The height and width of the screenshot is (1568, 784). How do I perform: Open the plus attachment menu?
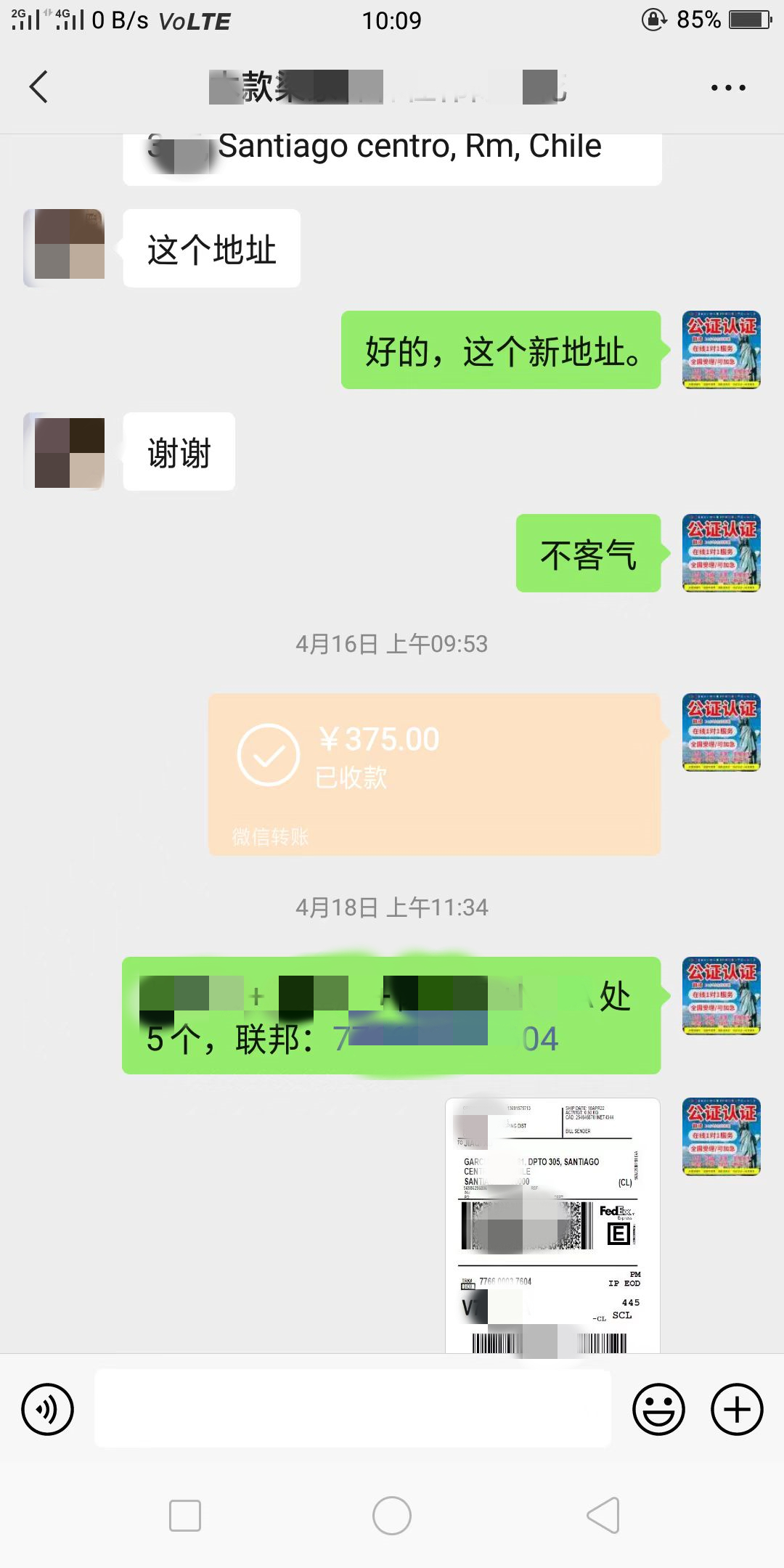[x=736, y=1409]
